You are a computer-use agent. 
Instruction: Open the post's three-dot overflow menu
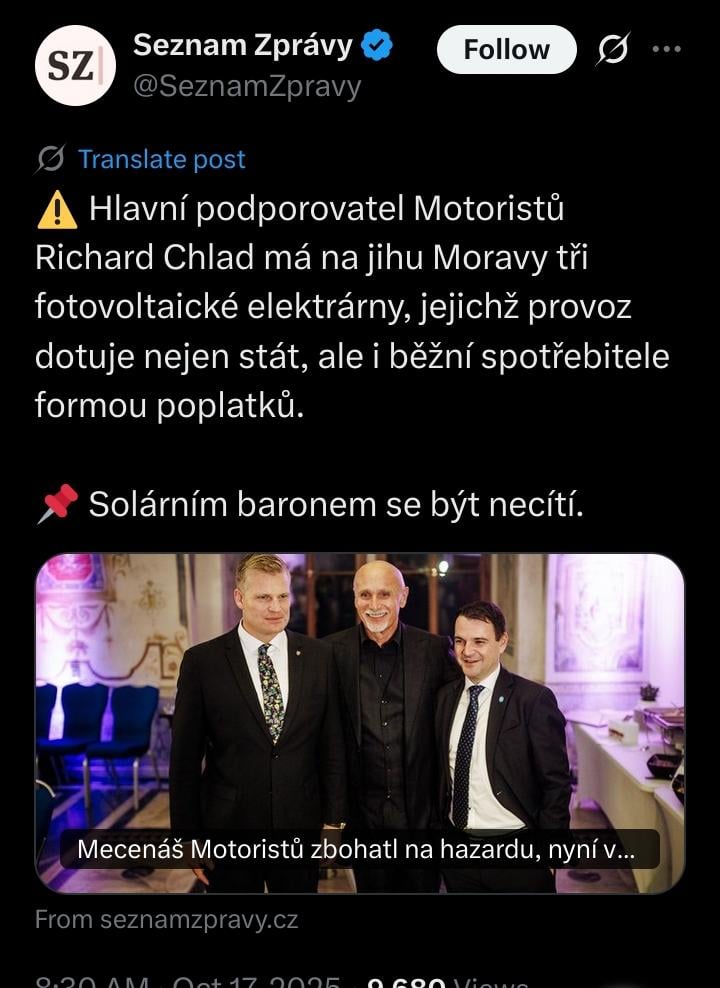coord(666,49)
